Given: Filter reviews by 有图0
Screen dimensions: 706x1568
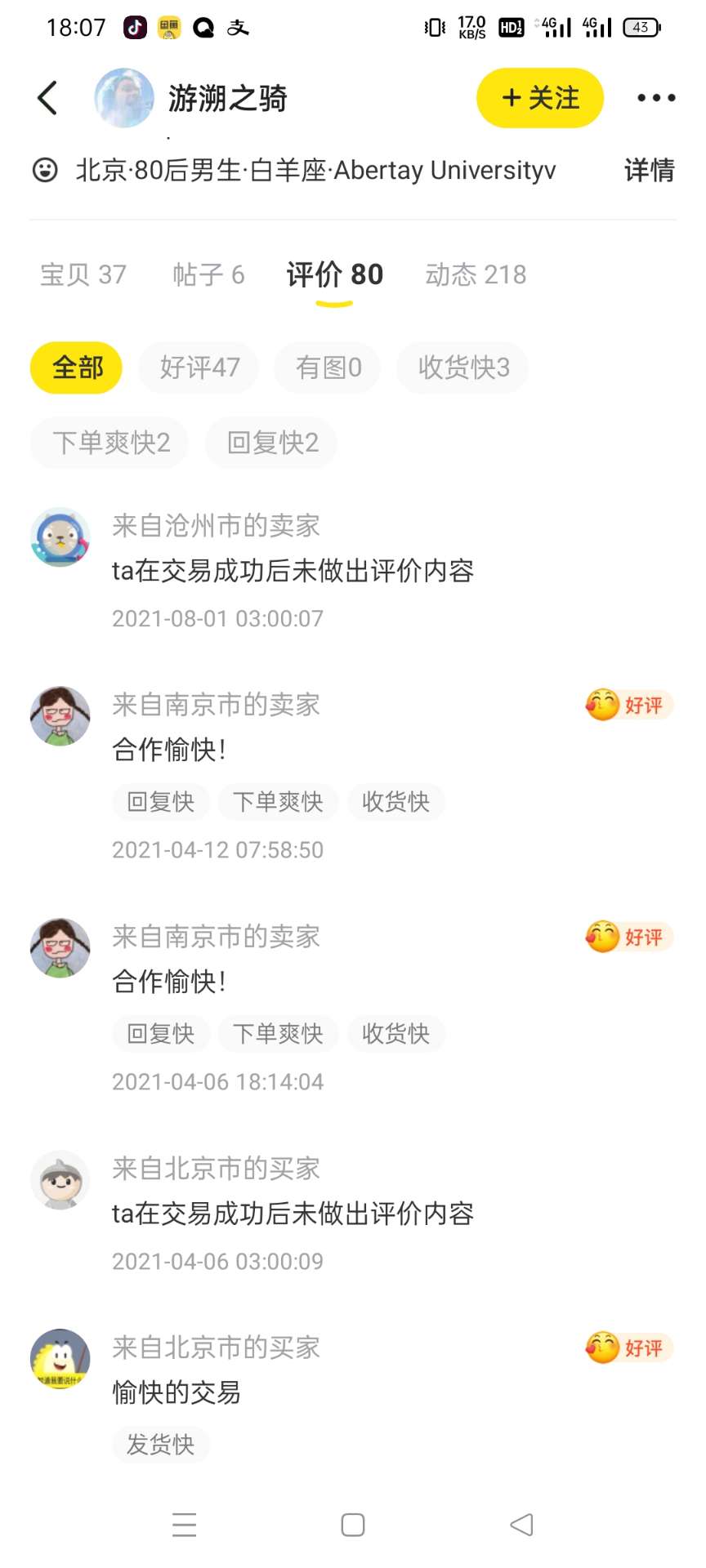Looking at the screenshot, I should click(x=328, y=367).
